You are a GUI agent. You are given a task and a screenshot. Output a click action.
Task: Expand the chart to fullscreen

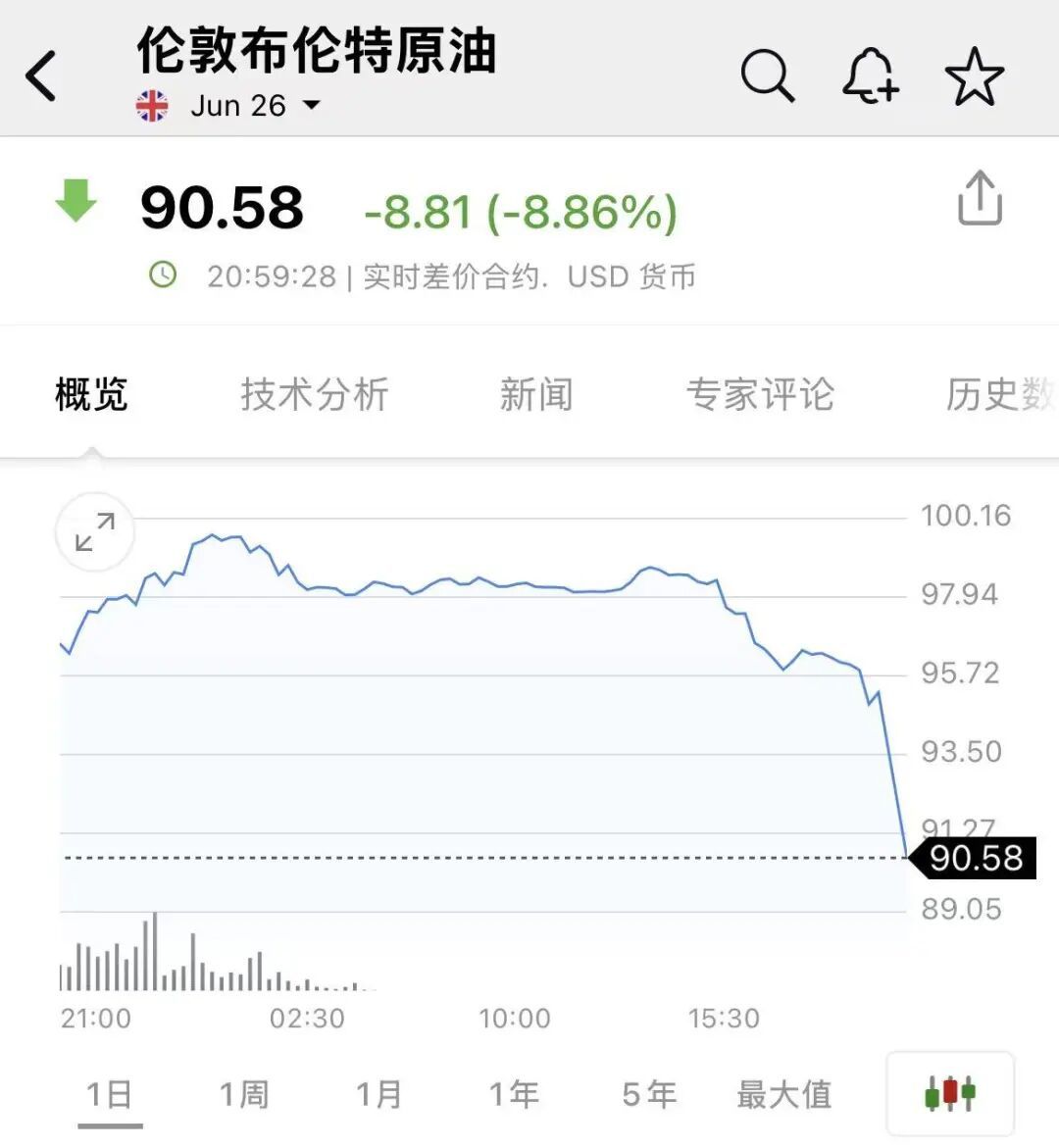pyautogui.click(x=95, y=532)
